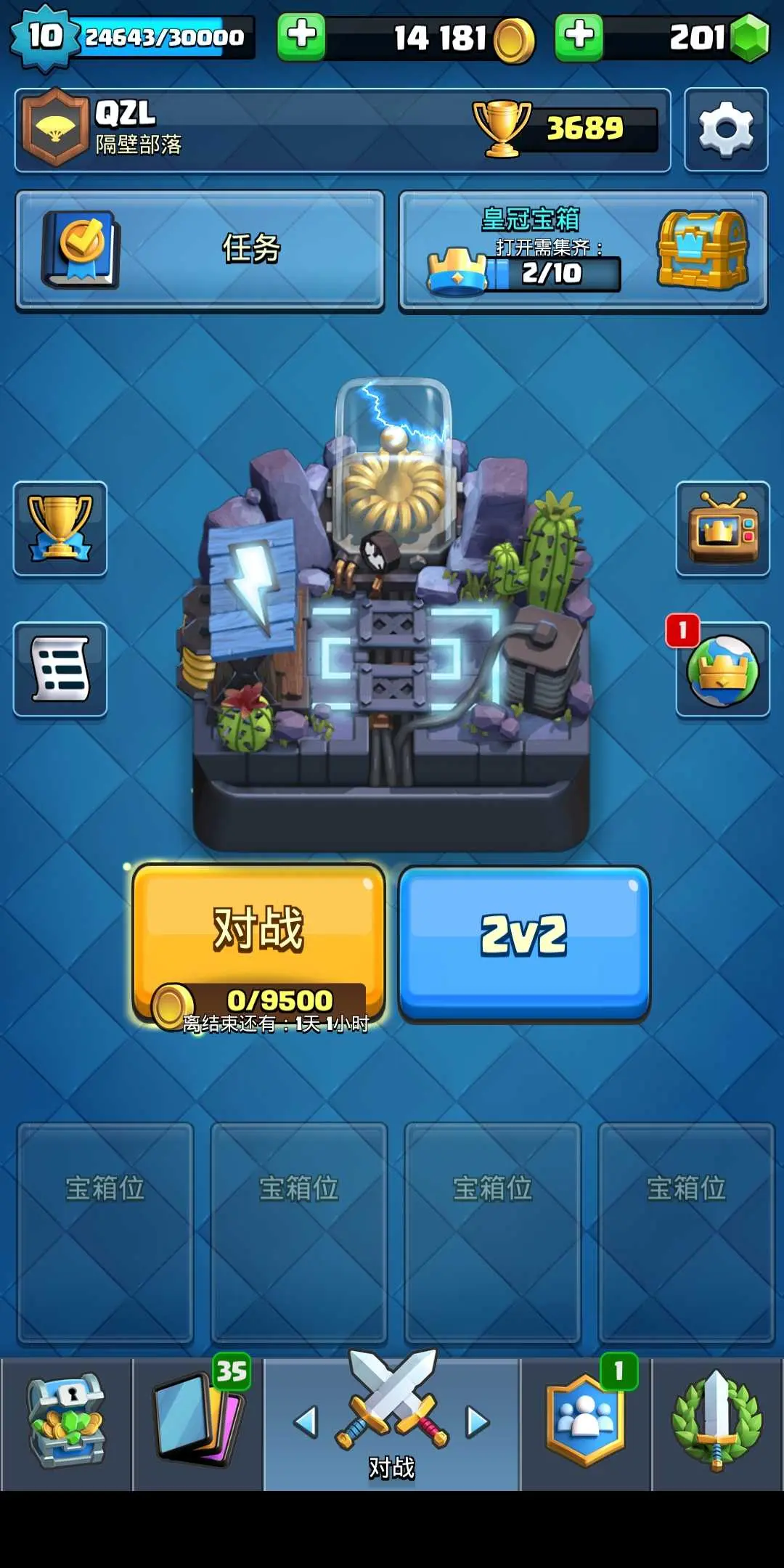
Task: Buy gems with the green plus button
Action: click(579, 35)
